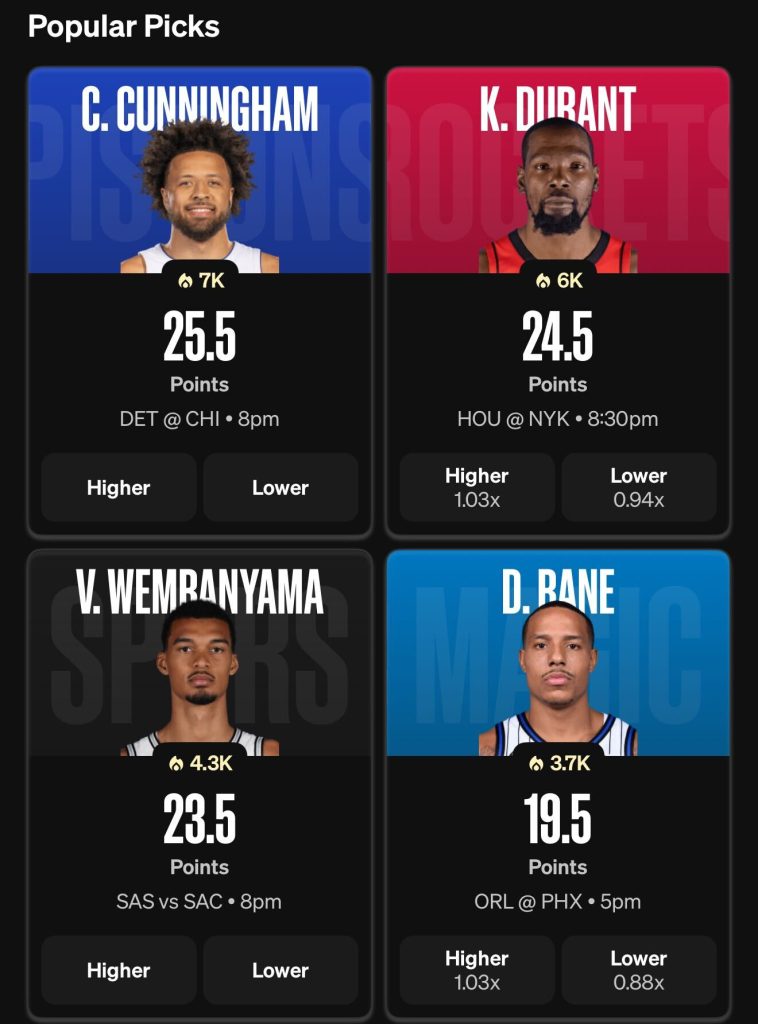Choose Lower on V. Wembanyama 23.5 points
The height and width of the screenshot is (1024, 758).
[x=280, y=970]
